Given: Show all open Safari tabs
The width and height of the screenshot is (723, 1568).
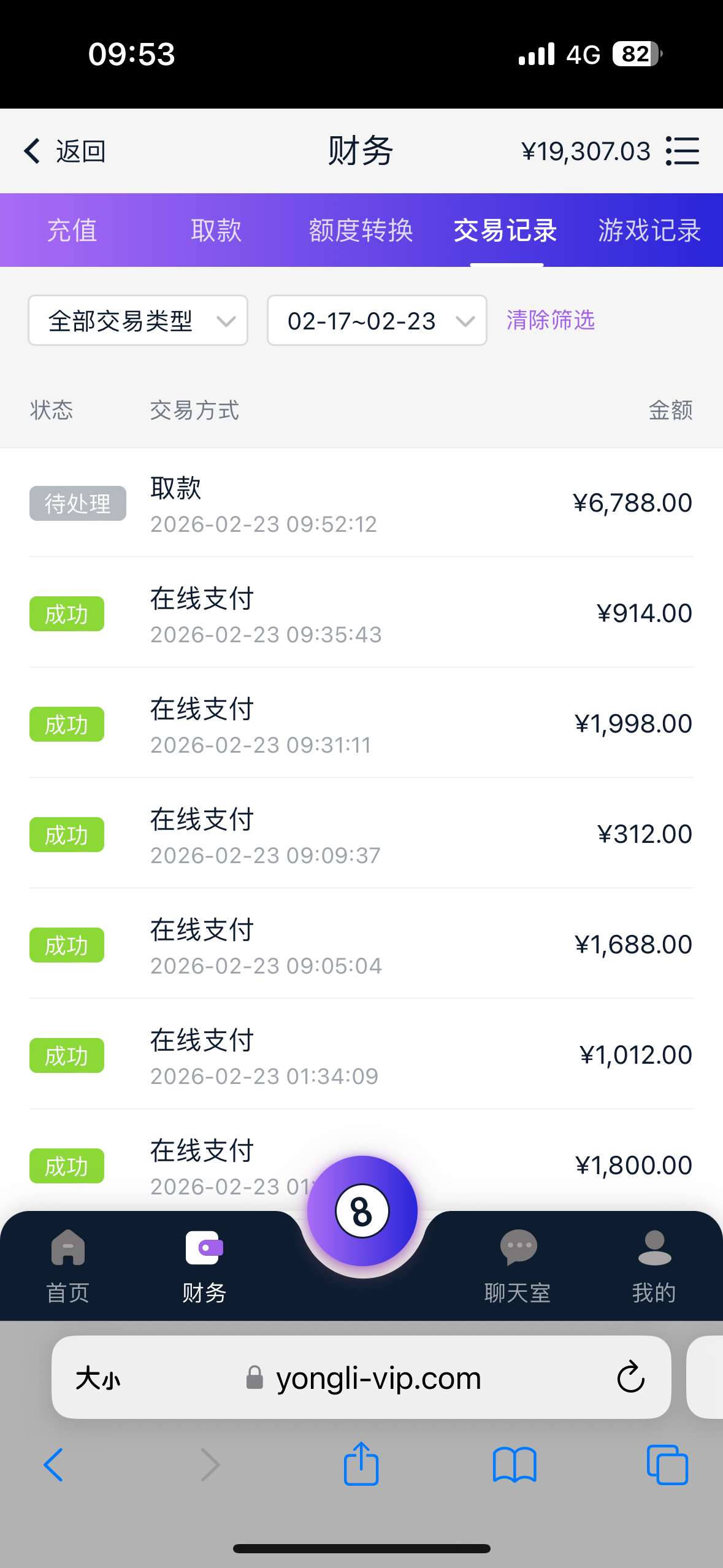Looking at the screenshot, I should tap(667, 1464).
